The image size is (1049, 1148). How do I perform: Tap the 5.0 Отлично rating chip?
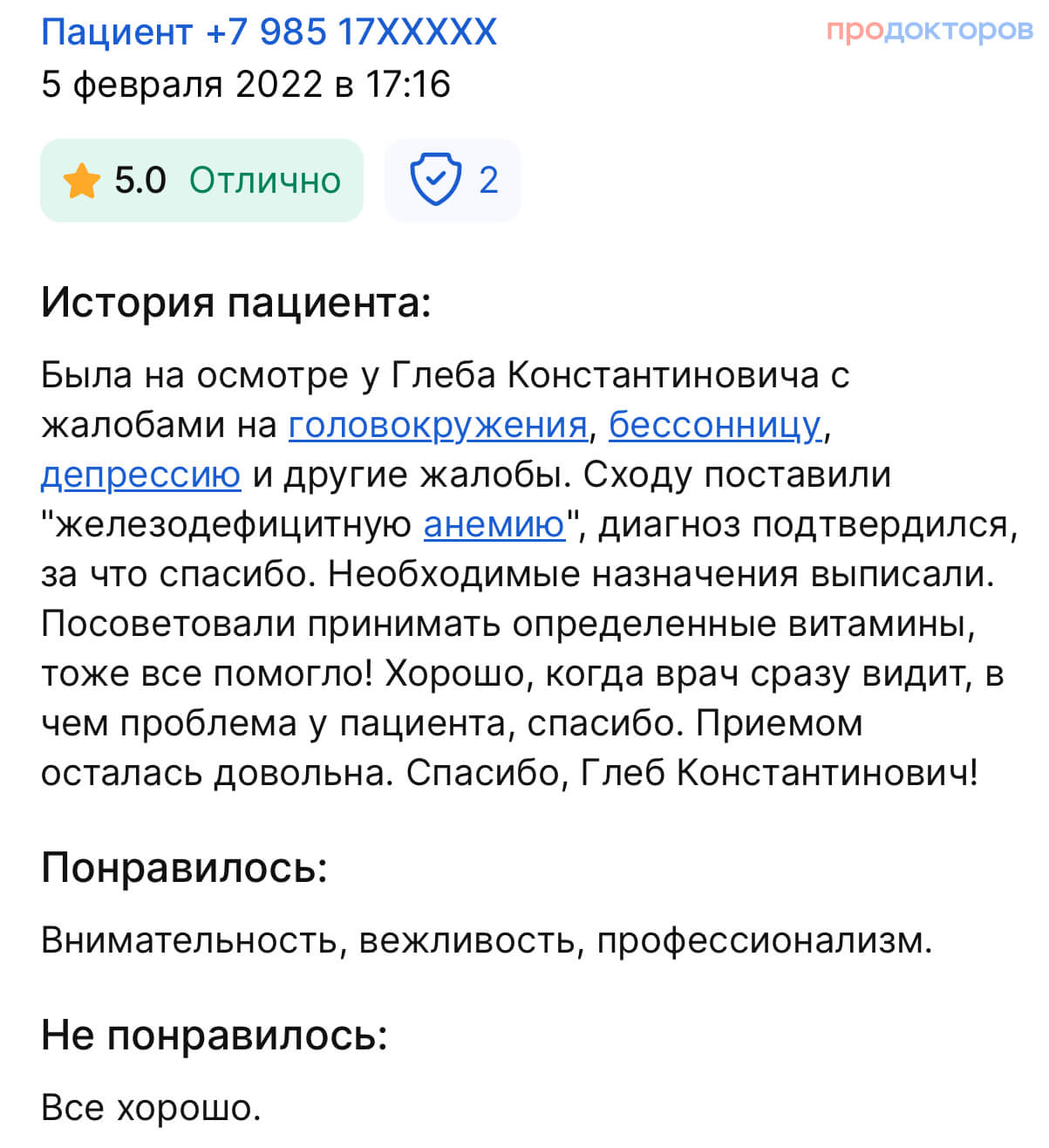(x=201, y=181)
